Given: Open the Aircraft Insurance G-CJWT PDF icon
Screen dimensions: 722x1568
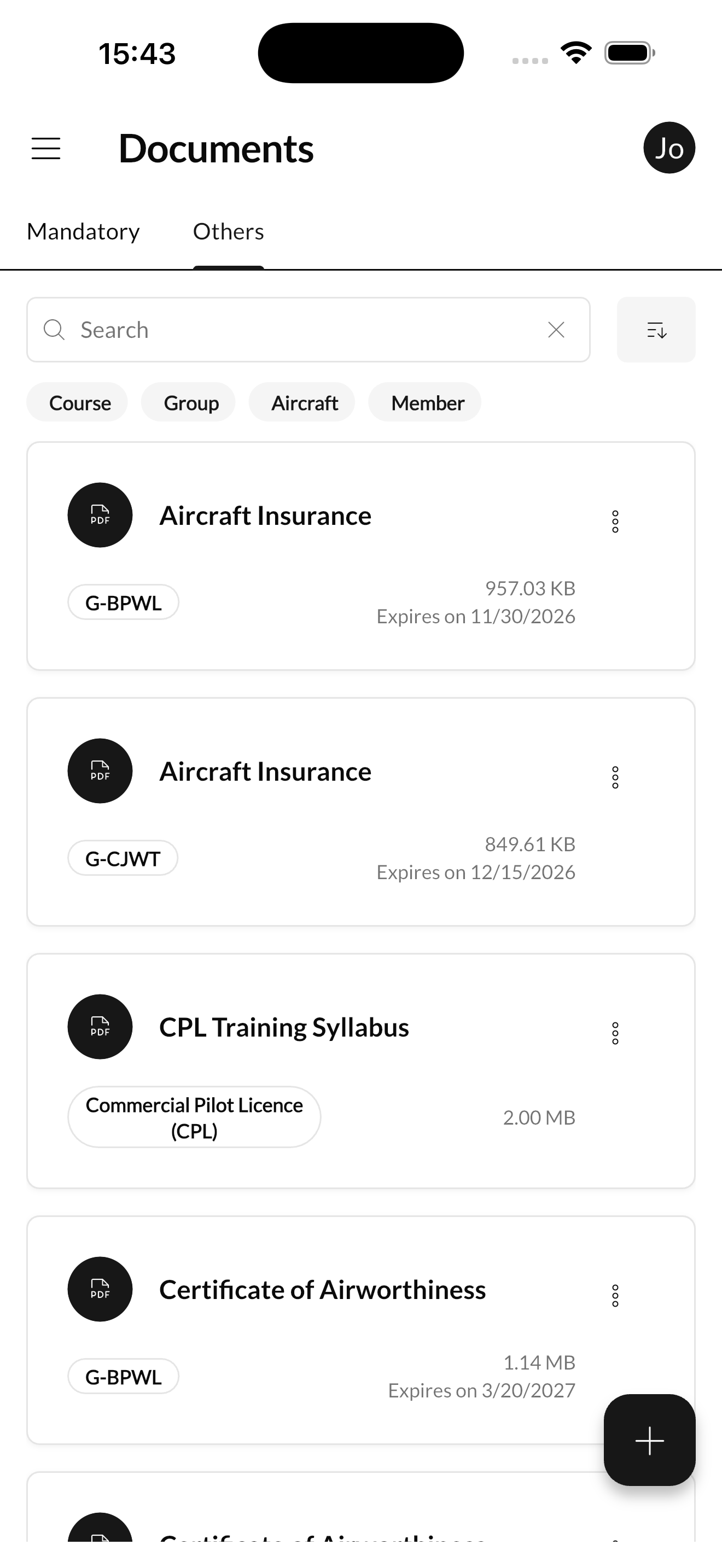Looking at the screenshot, I should pyautogui.click(x=100, y=771).
